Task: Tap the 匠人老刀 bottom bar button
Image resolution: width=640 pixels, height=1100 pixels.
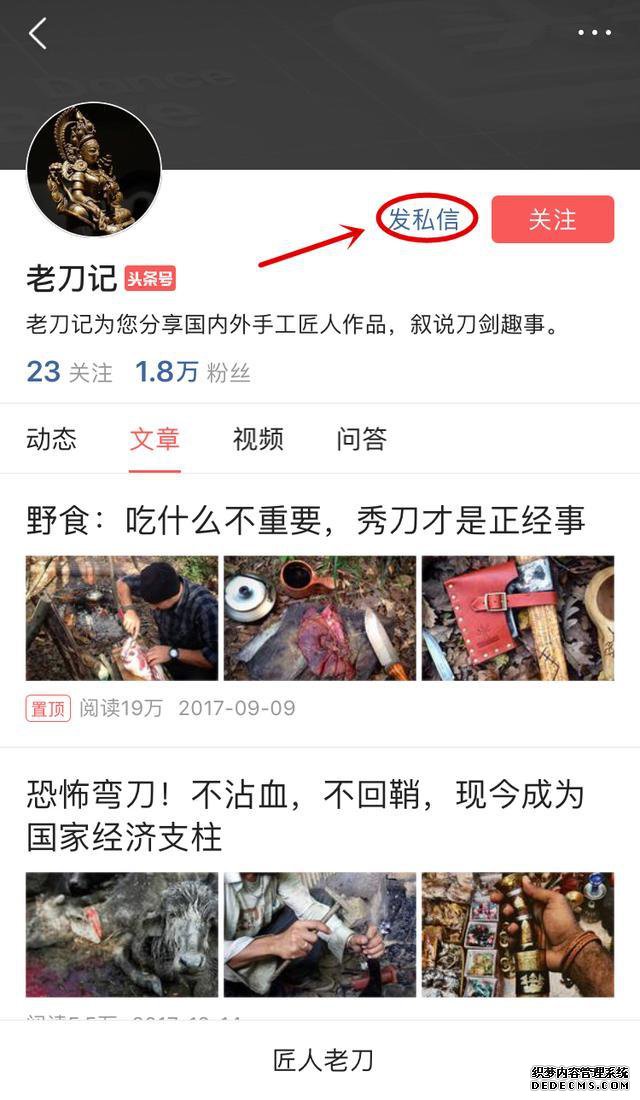Action: coord(322,1060)
